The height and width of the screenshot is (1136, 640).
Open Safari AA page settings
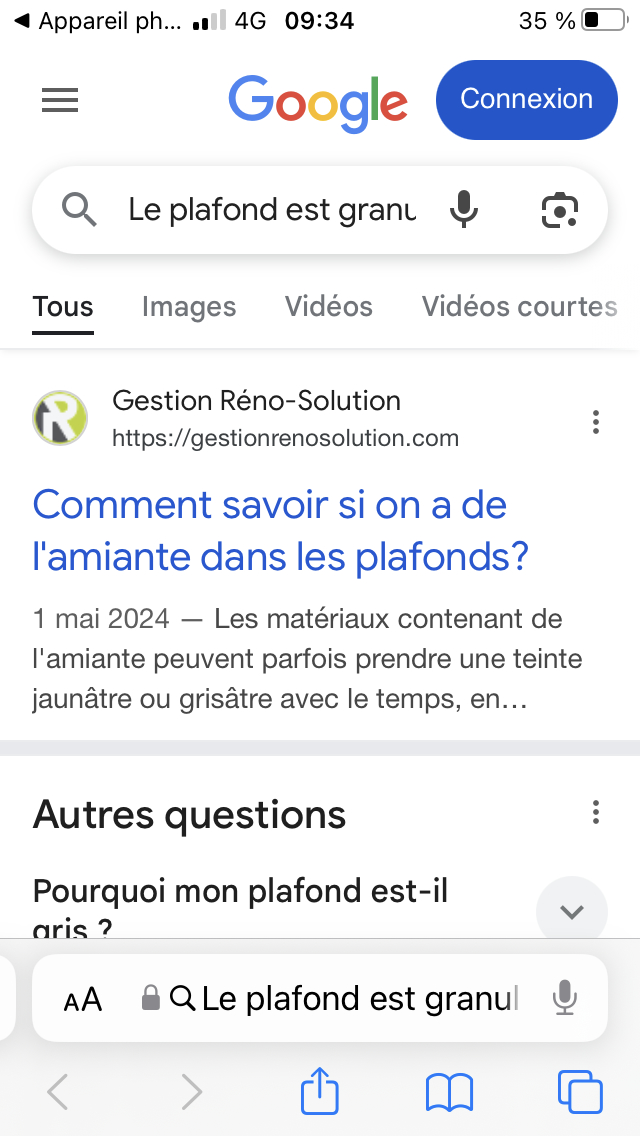tap(83, 999)
